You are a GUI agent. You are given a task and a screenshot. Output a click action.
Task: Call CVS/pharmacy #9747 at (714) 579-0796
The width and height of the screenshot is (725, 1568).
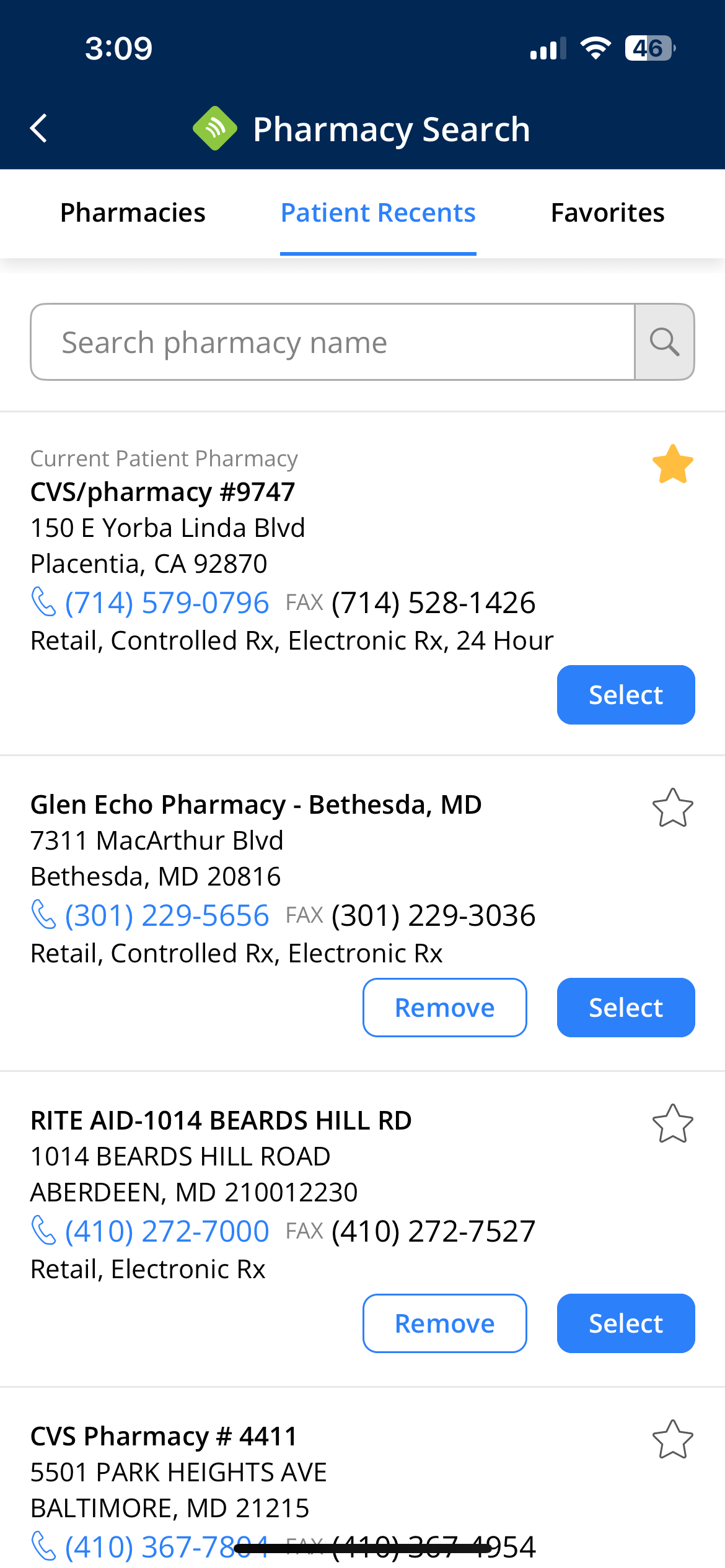pyautogui.click(x=166, y=603)
